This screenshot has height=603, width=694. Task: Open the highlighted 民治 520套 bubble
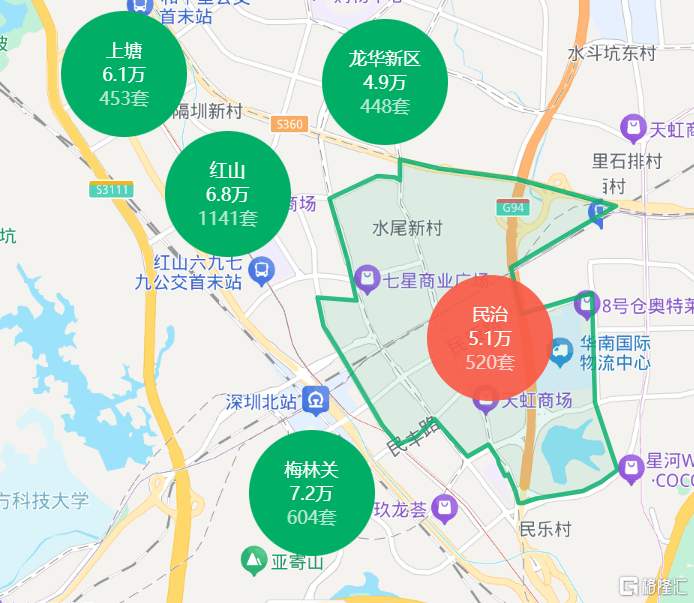tap(490, 338)
